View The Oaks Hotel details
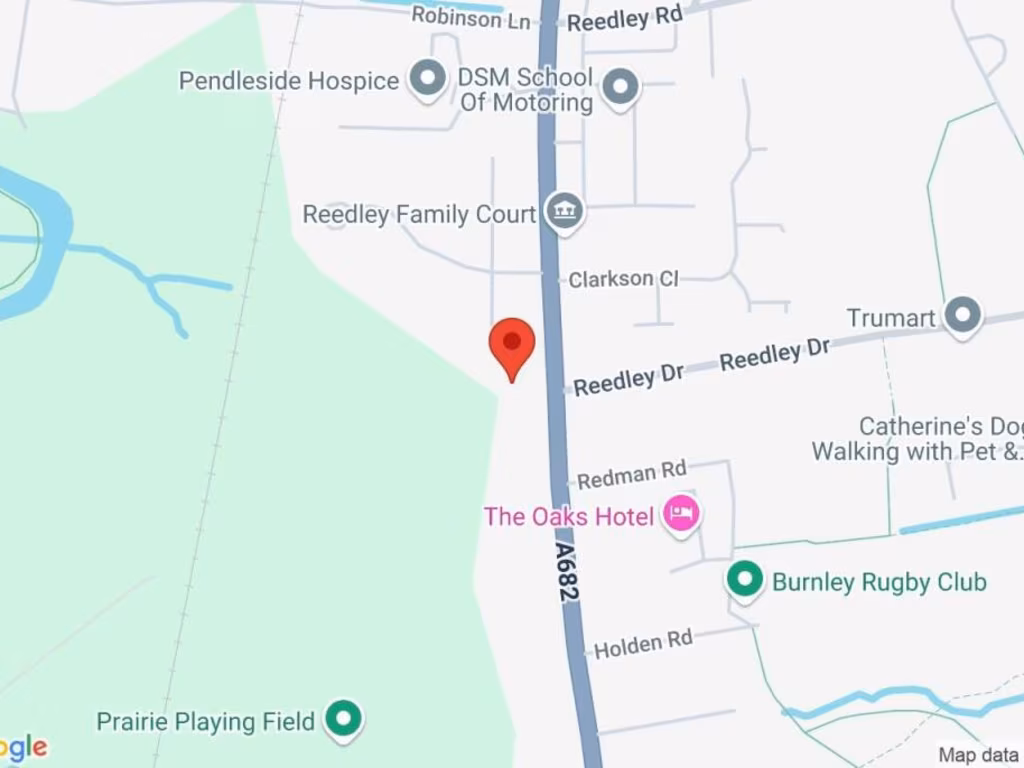The height and width of the screenshot is (768, 1024). point(682,515)
